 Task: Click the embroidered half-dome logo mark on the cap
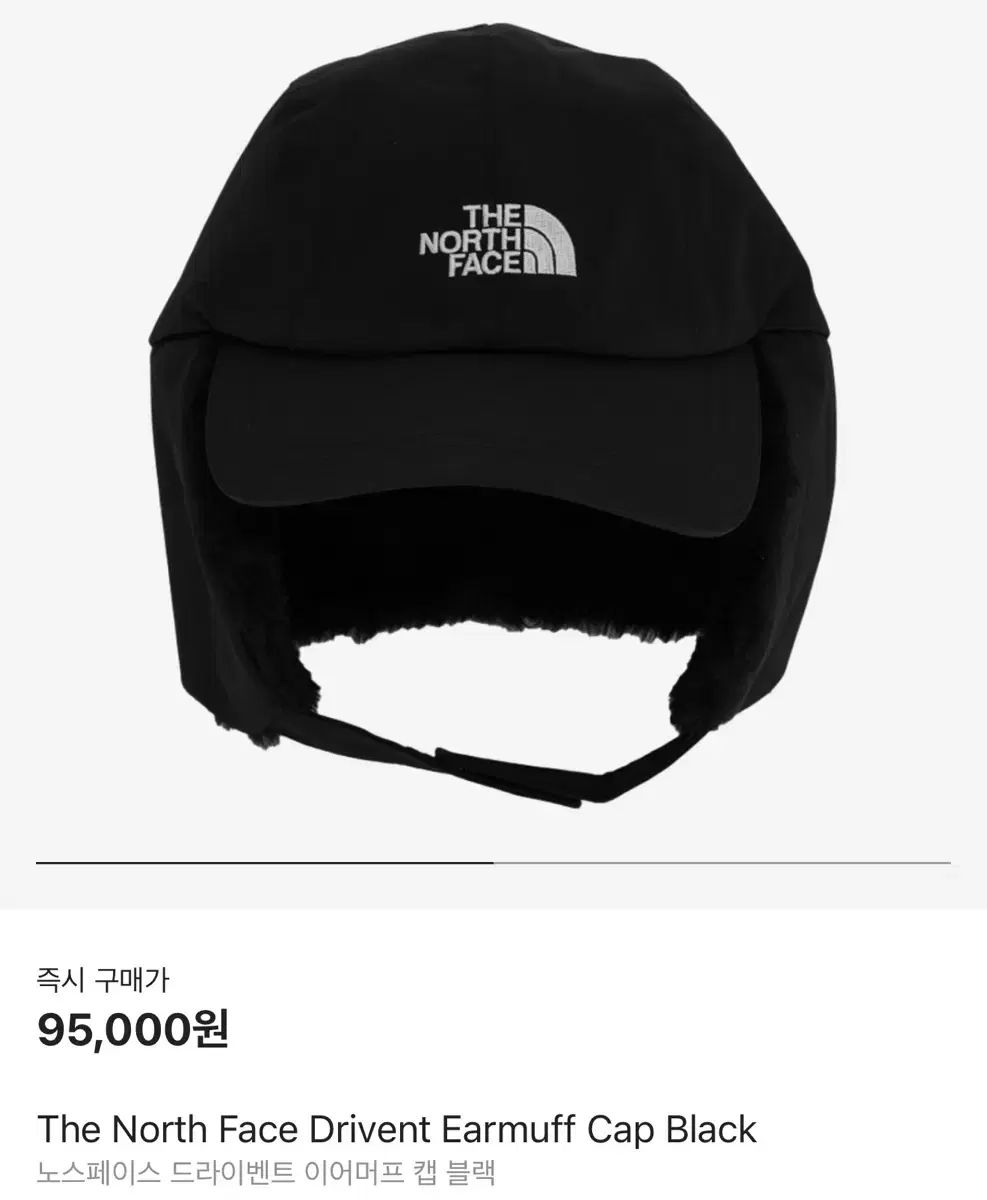click(x=552, y=240)
